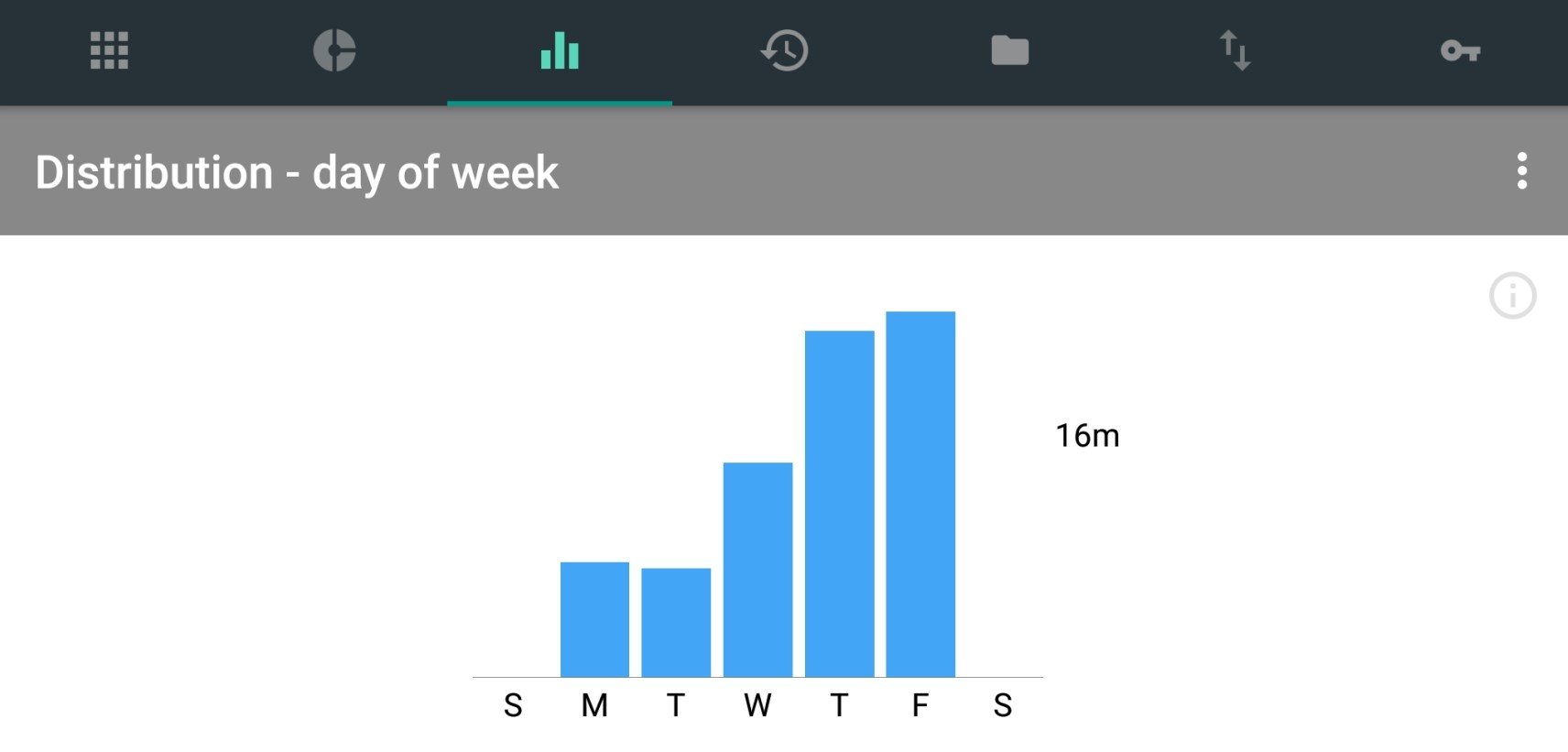This screenshot has height=752, width=1568.
Task: Switch to the up-down arrows tab
Action: [x=1235, y=50]
